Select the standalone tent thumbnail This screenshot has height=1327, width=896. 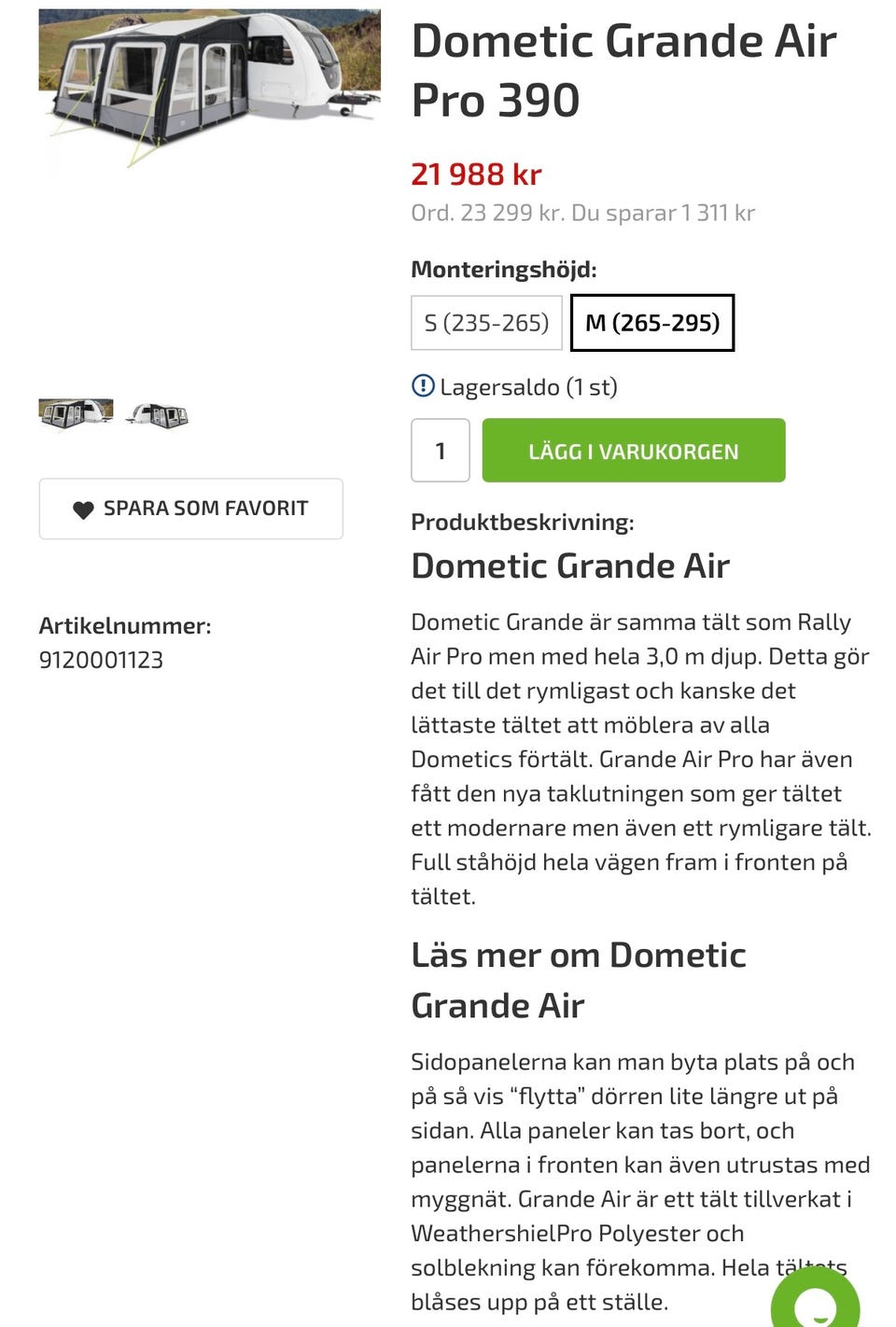coord(161,414)
